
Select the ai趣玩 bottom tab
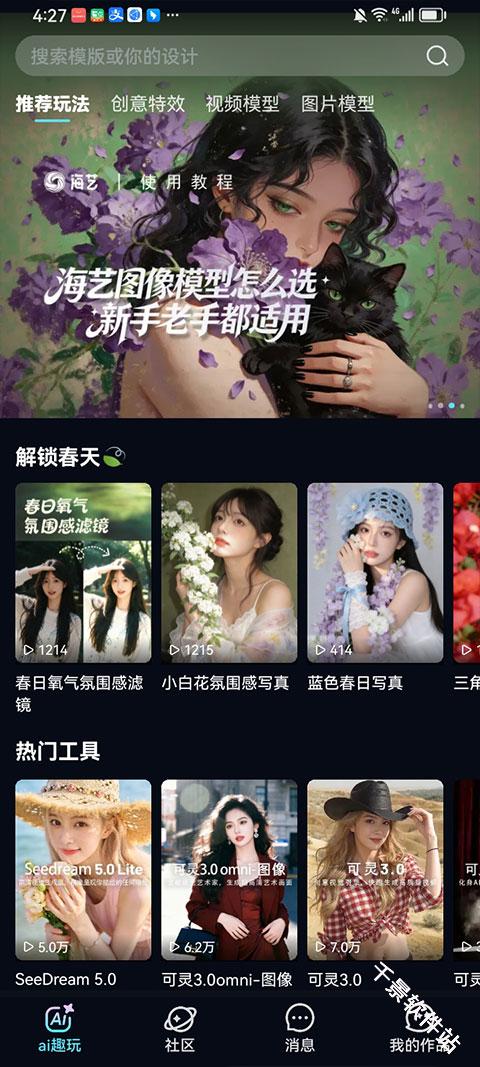click(x=60, y=1030)
